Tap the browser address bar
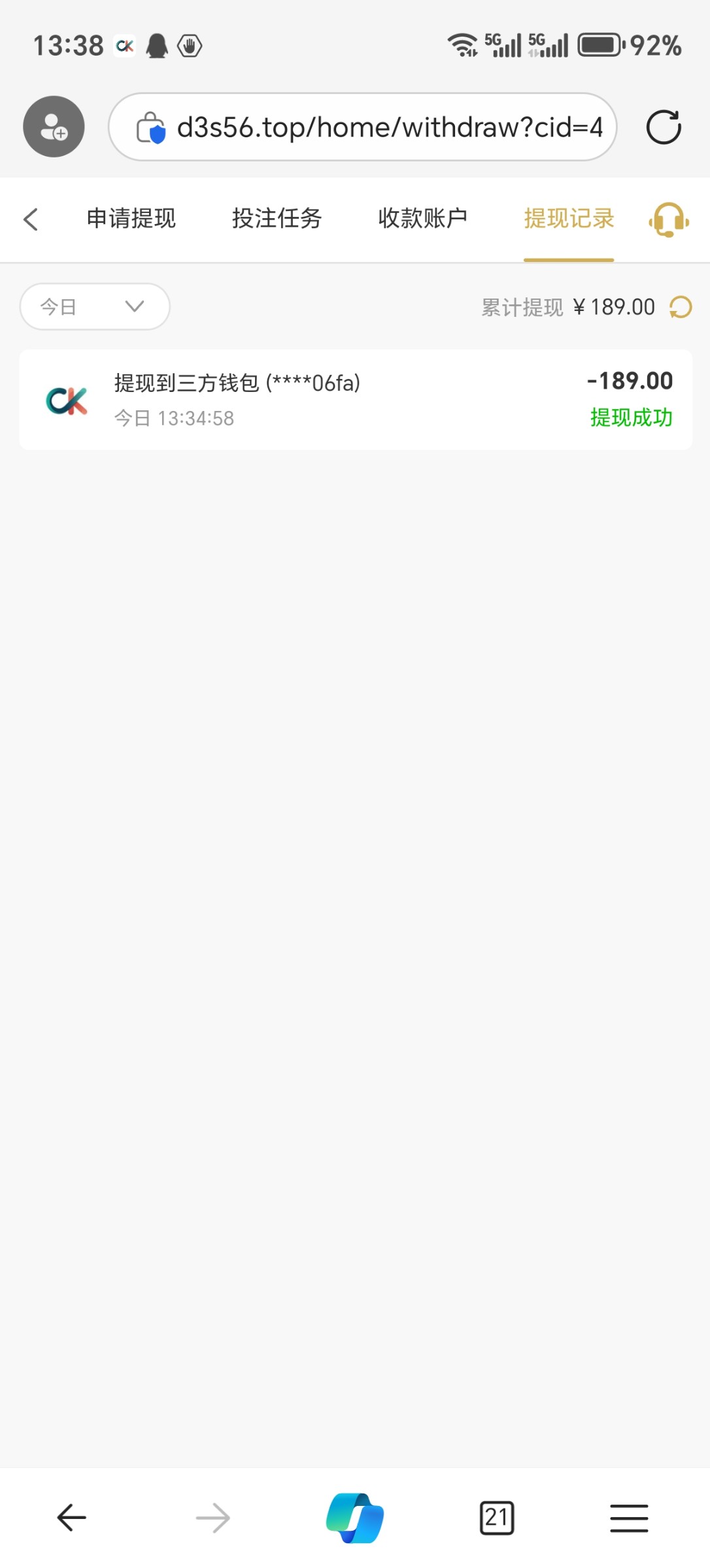The width and height of the screenshot is (710, 1568). coord(363,127)
